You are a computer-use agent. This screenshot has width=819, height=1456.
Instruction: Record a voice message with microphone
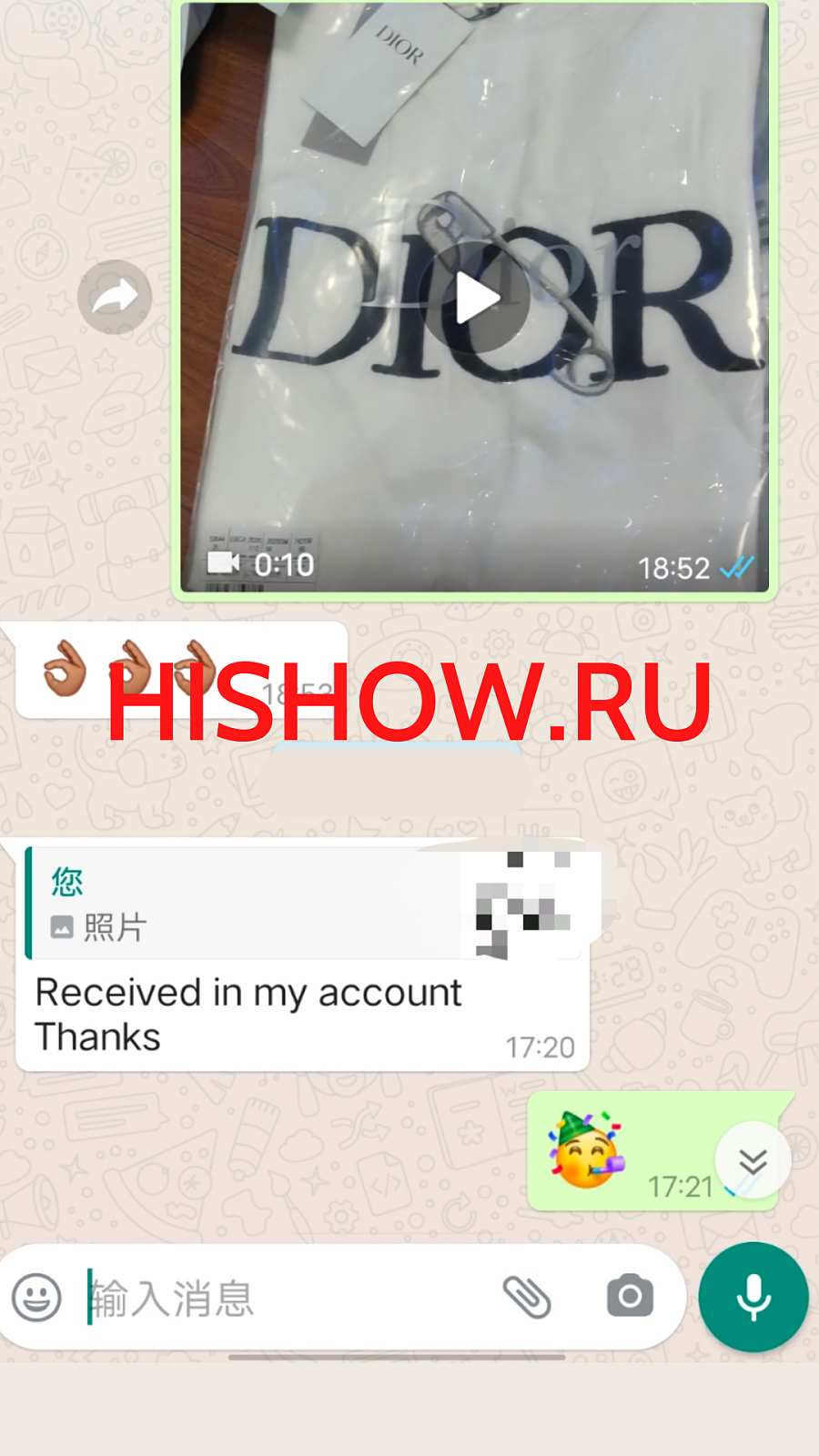(753, 1297)
